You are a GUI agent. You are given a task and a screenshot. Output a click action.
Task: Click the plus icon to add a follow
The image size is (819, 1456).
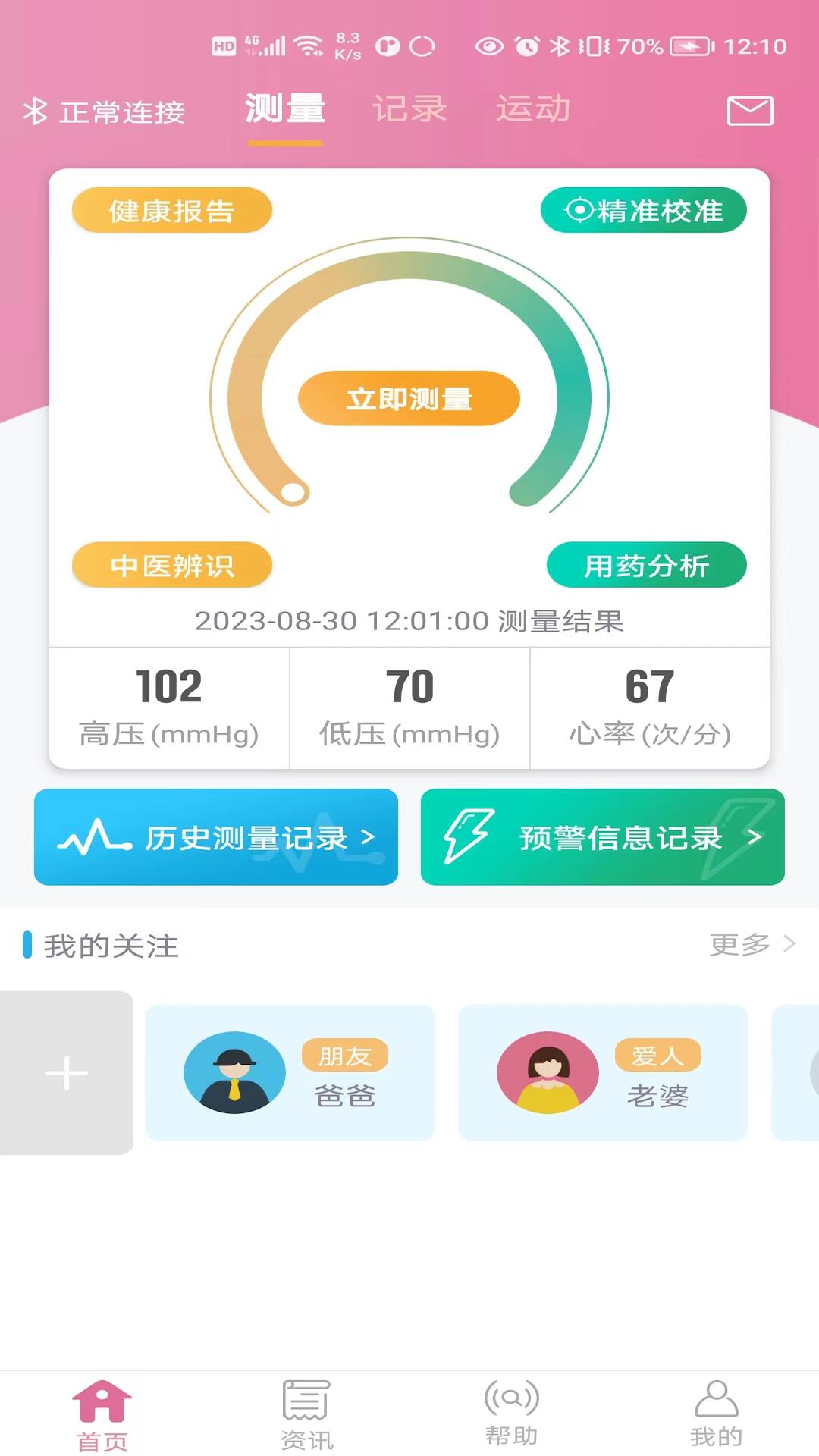point(65,1072)
